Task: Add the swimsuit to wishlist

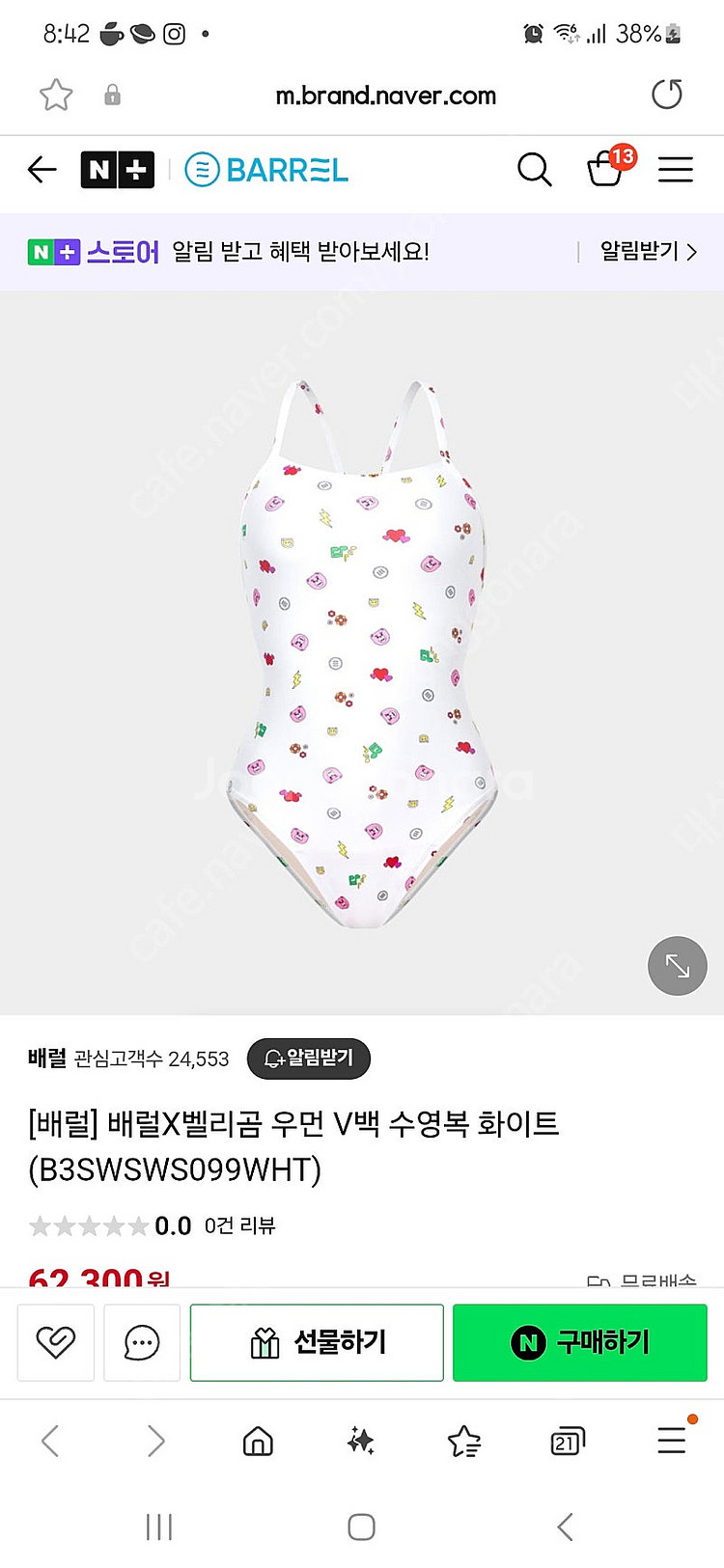Action: pyautogui.click(x=56, y=1342)
